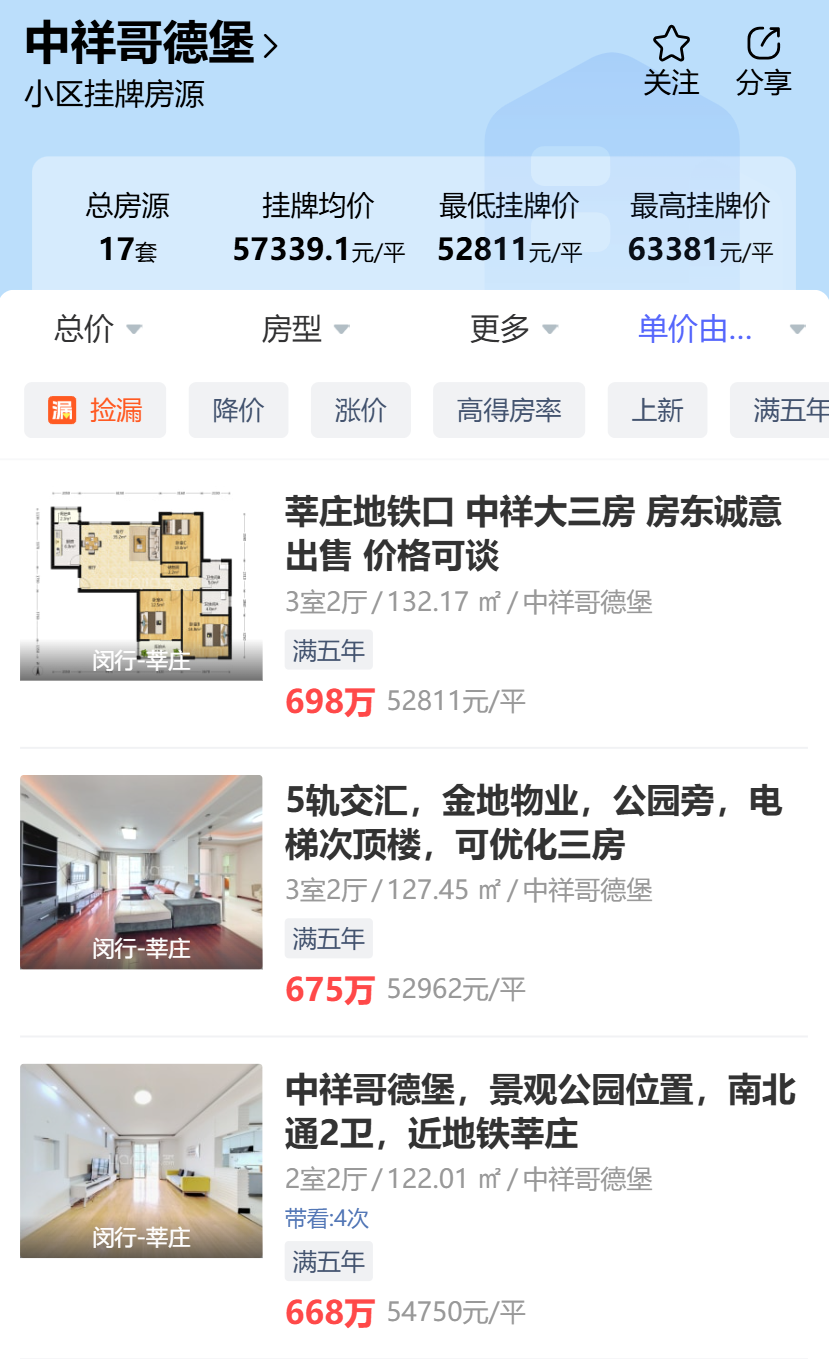The width and height of the screenshot is (829, 1359).
Task: Apply the 高得房率 filter chip
Action: 509,410
